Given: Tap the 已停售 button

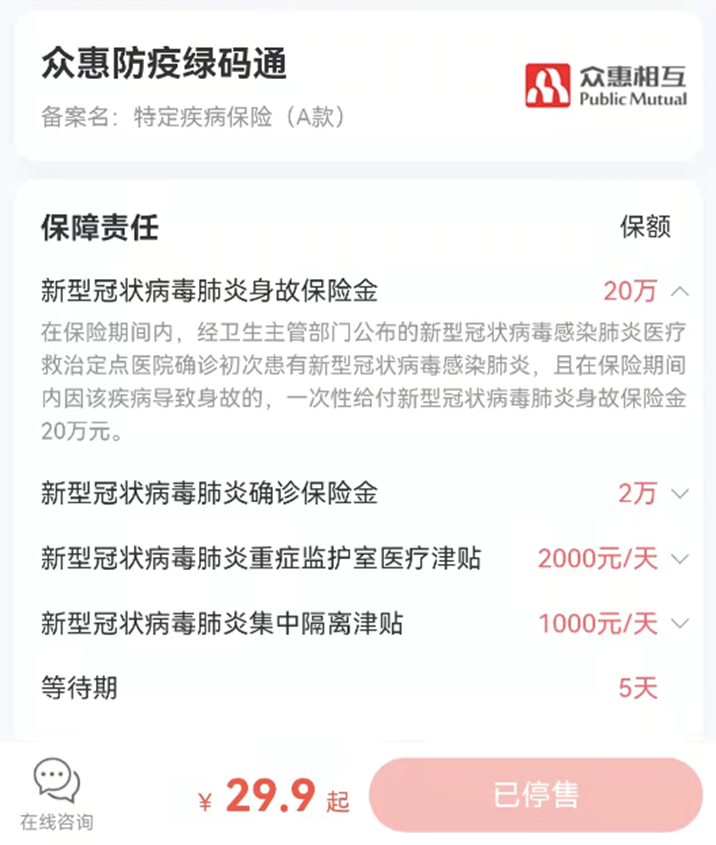Looking at the screenshot, I should (535, 795).
